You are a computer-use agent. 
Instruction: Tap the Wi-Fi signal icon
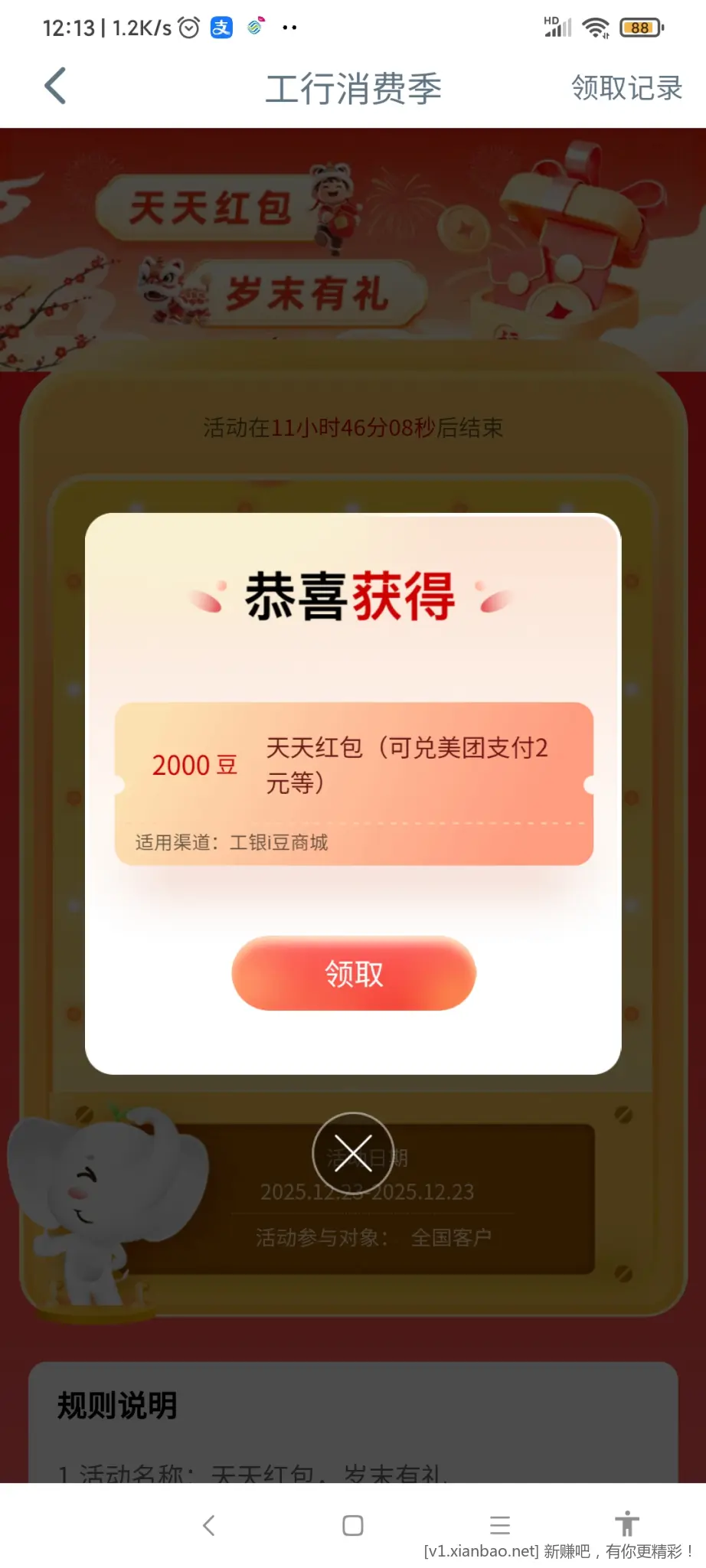597,28
